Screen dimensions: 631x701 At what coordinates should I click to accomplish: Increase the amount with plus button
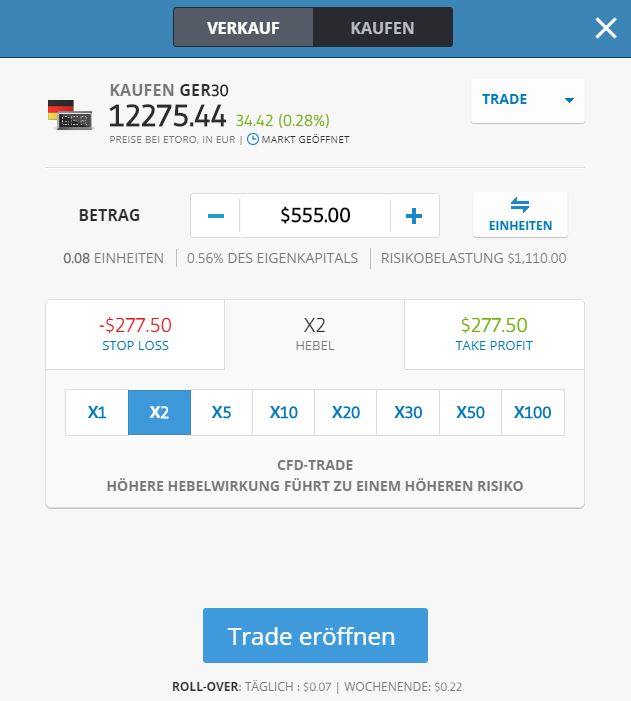[414, 215]
